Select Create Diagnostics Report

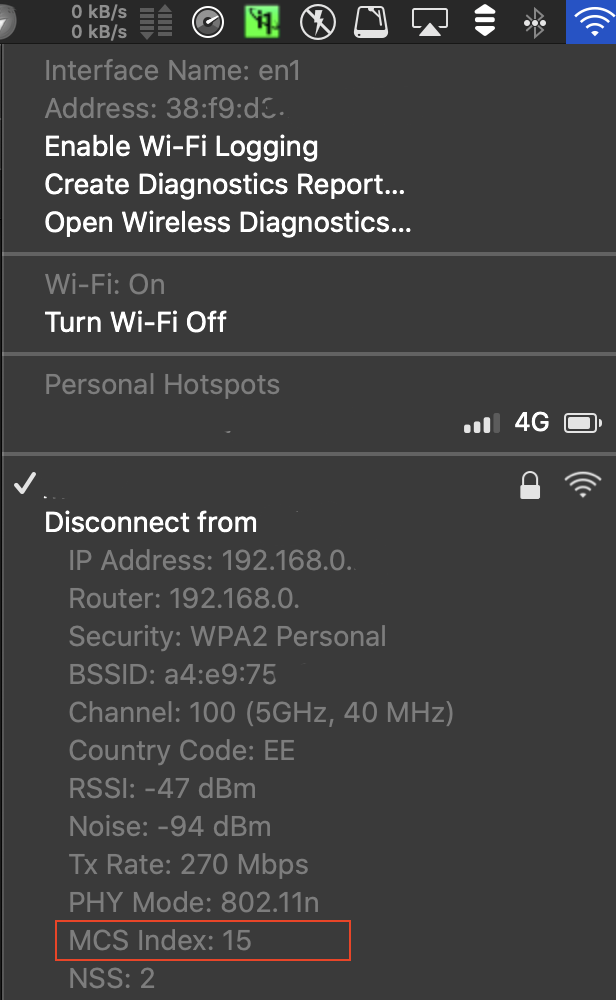tap(224, 185)
